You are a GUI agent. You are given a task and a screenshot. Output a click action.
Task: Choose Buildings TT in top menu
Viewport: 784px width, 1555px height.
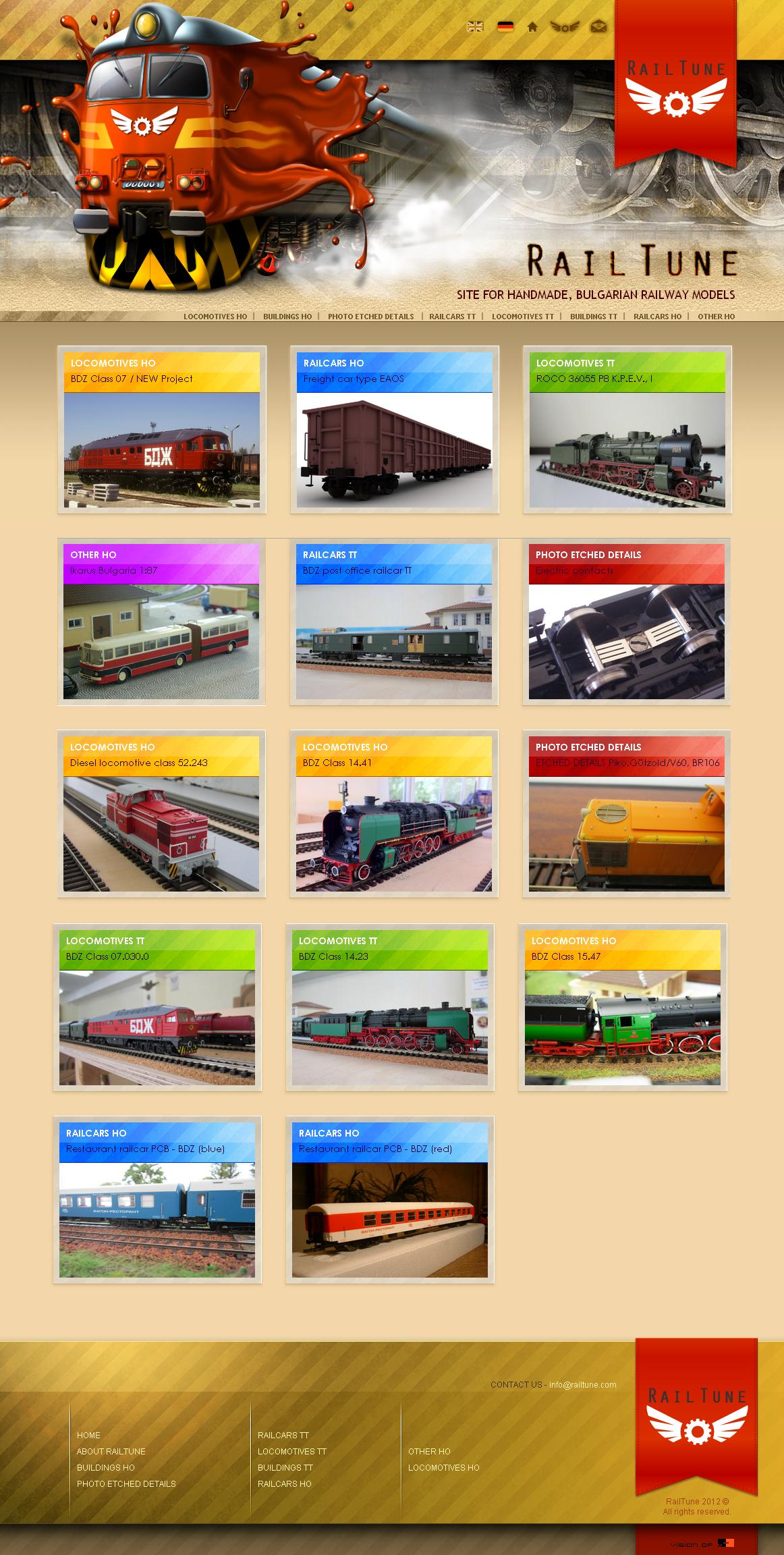point(593,317)
